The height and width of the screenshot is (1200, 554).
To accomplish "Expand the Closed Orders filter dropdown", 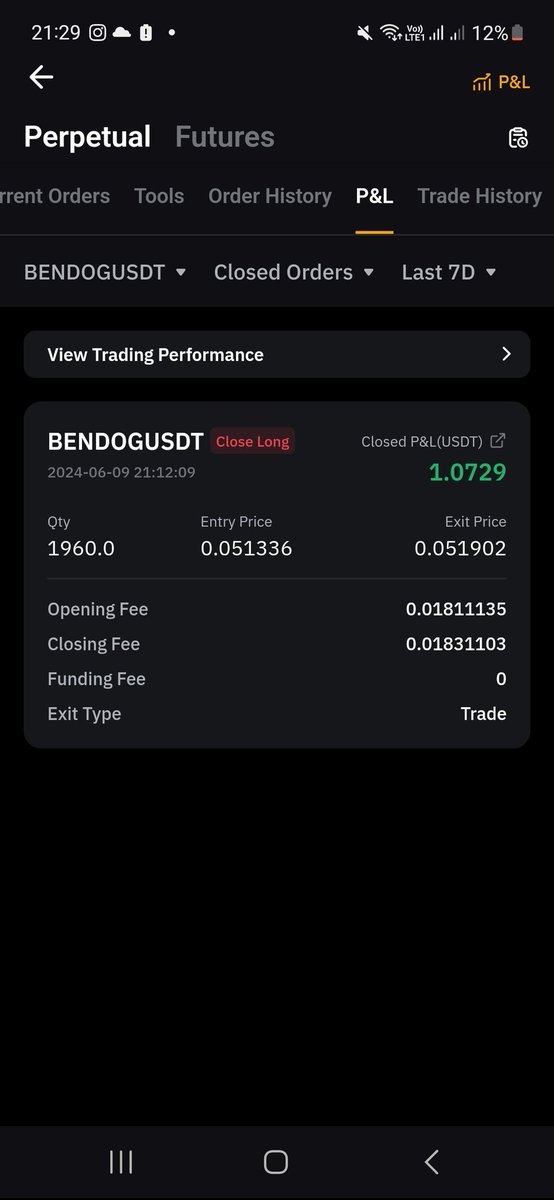I will coord(294,272).
